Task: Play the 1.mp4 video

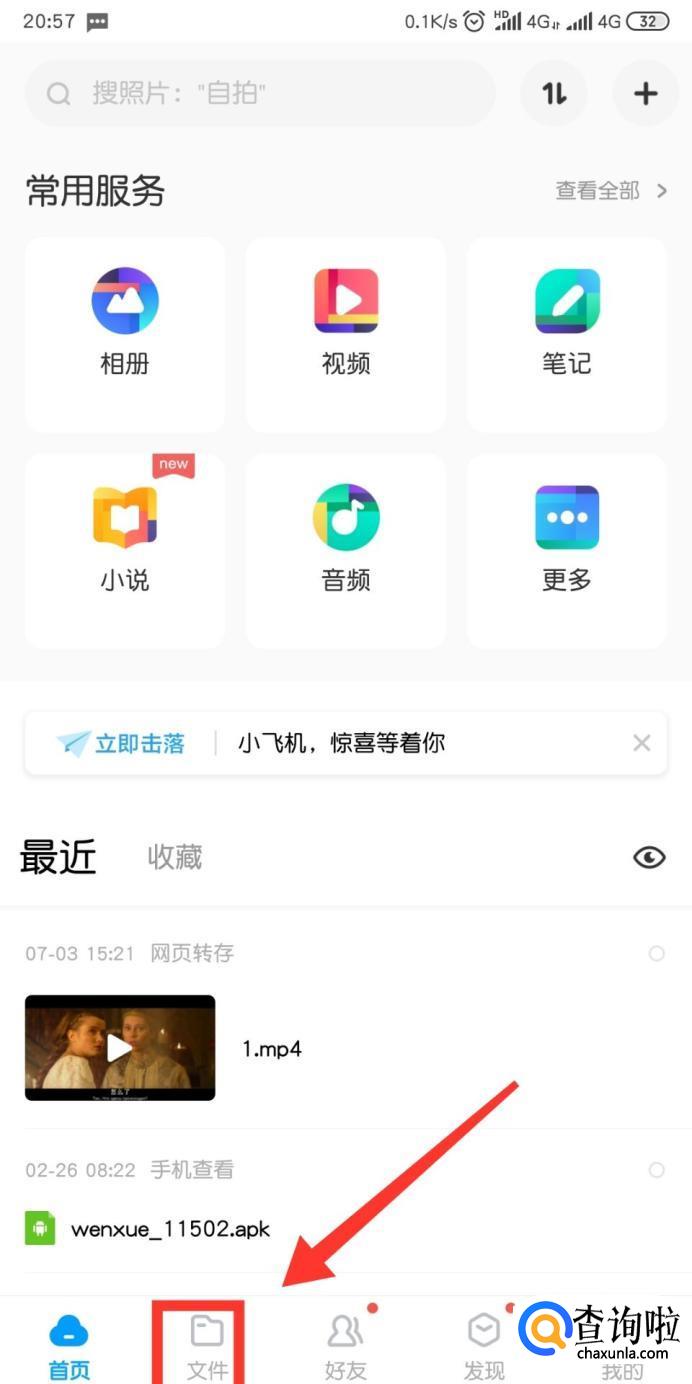Action: pos(120,1048)
